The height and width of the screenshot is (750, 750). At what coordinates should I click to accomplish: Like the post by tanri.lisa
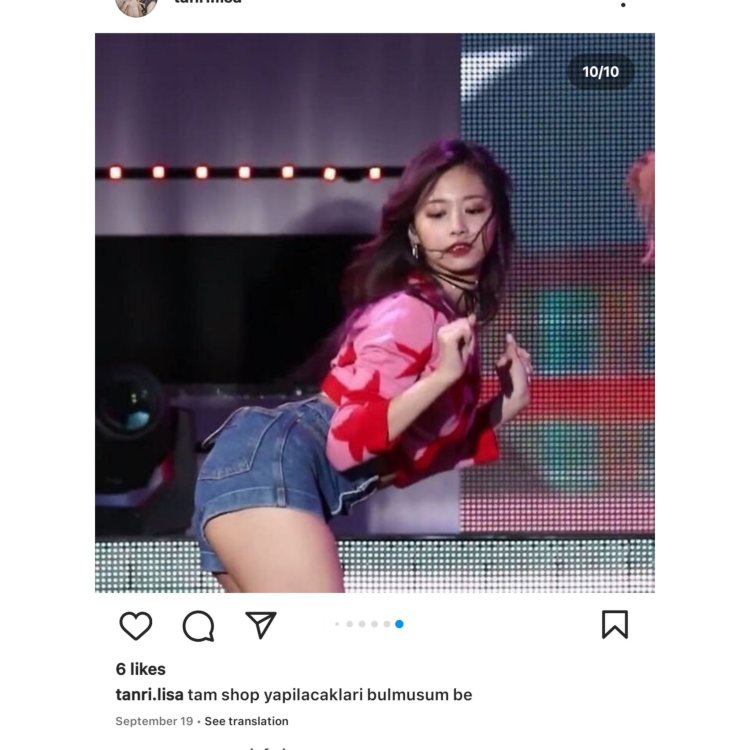click(x=136, y=625)
